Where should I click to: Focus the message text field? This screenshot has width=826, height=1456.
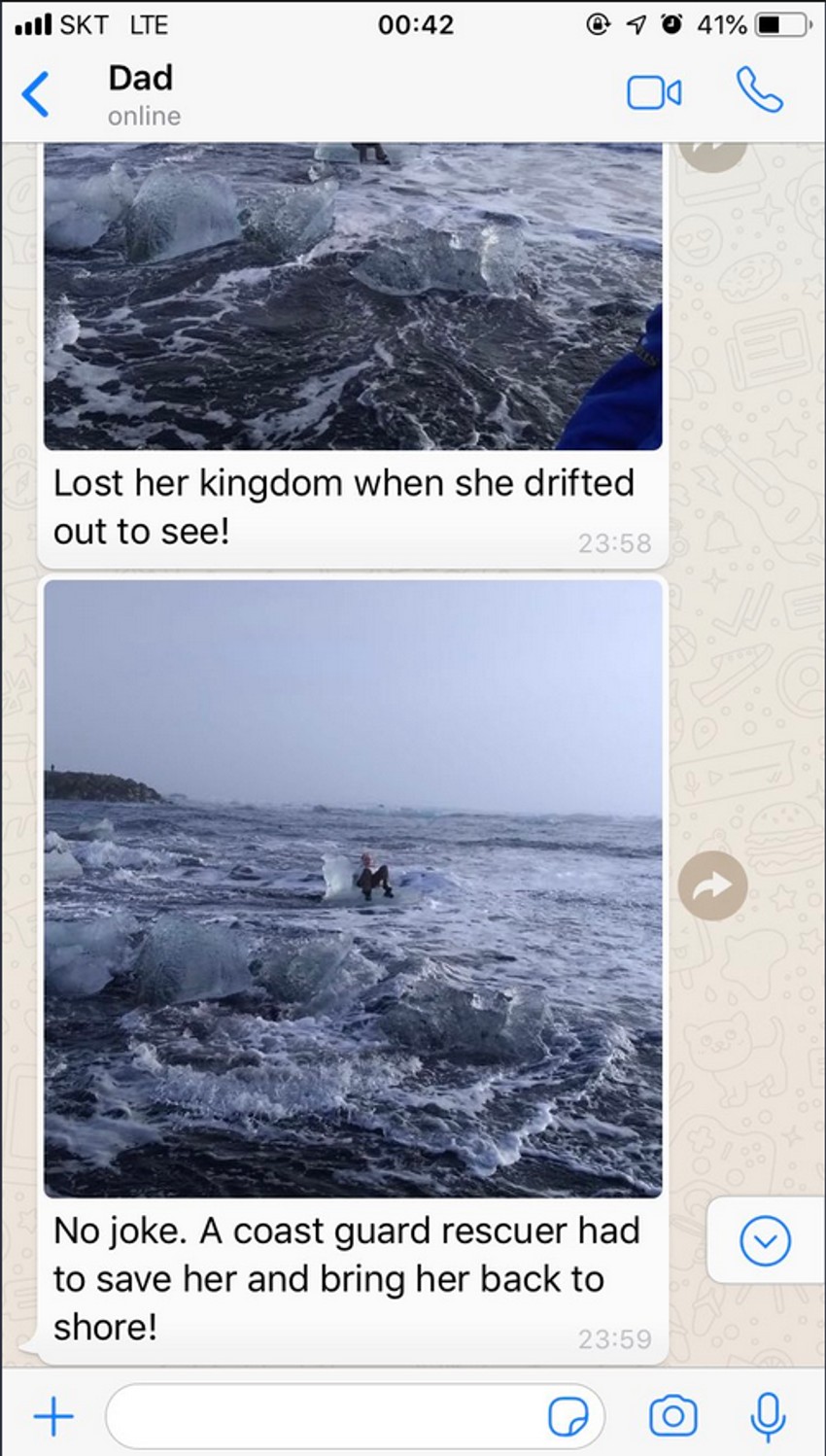(x=321, y=1416)
